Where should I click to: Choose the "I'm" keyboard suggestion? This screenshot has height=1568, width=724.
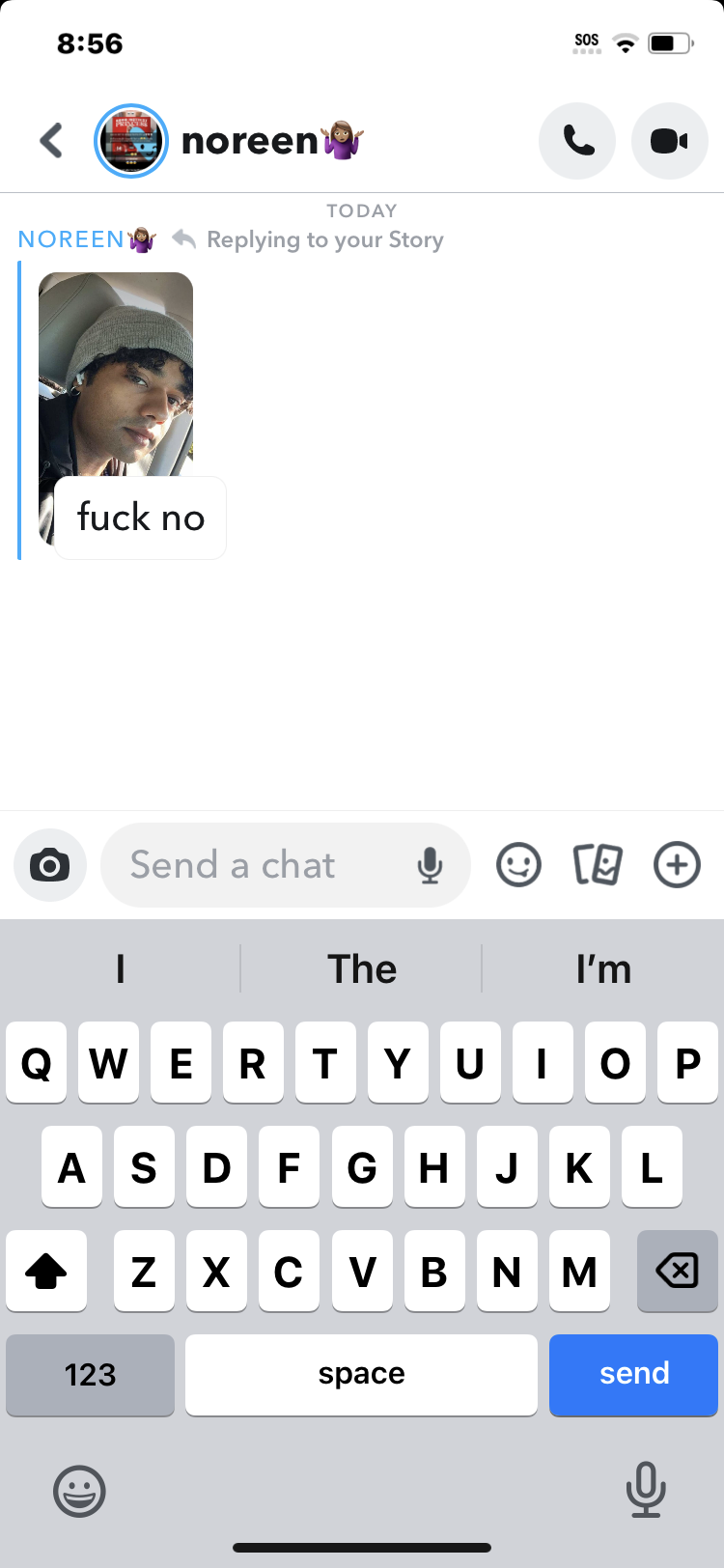[x=603, y=968]
